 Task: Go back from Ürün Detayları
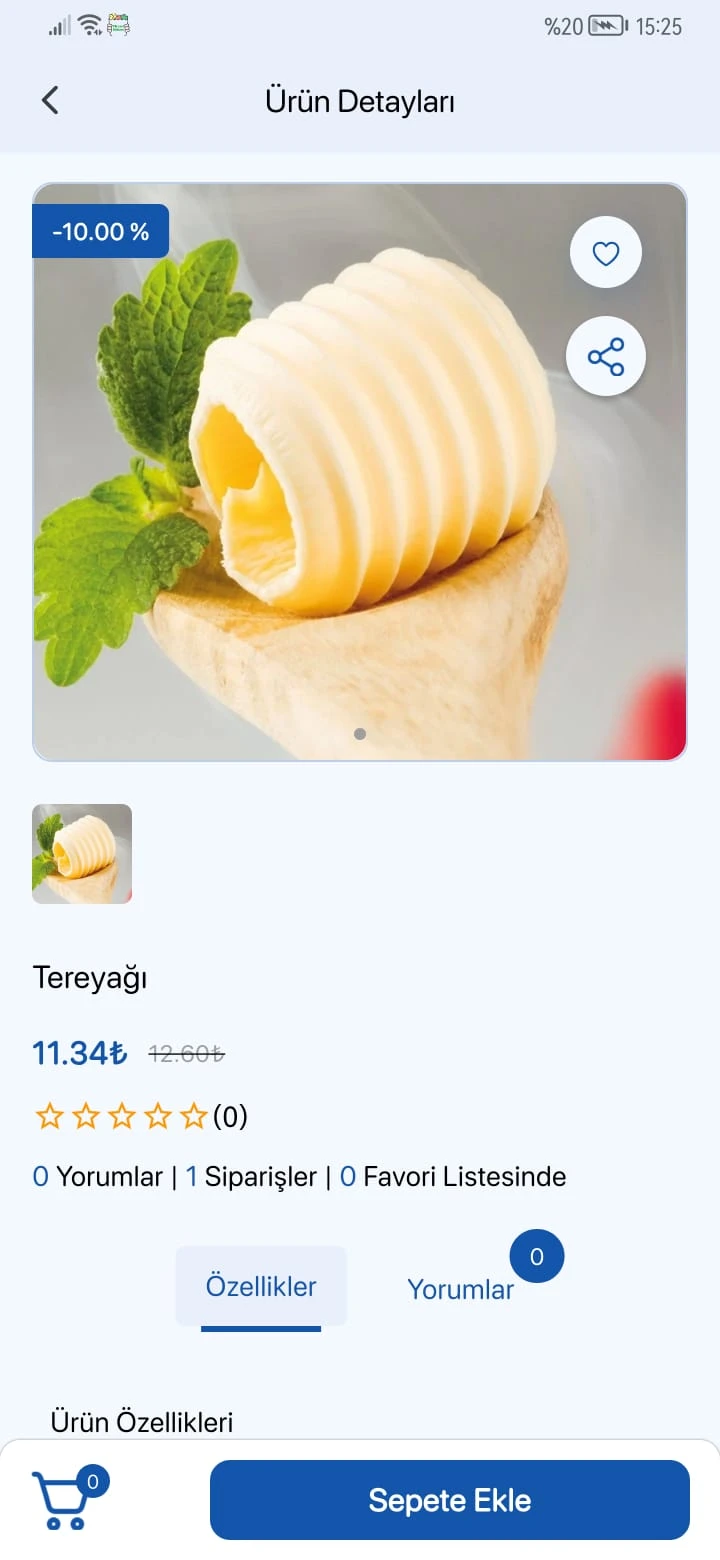50,100
